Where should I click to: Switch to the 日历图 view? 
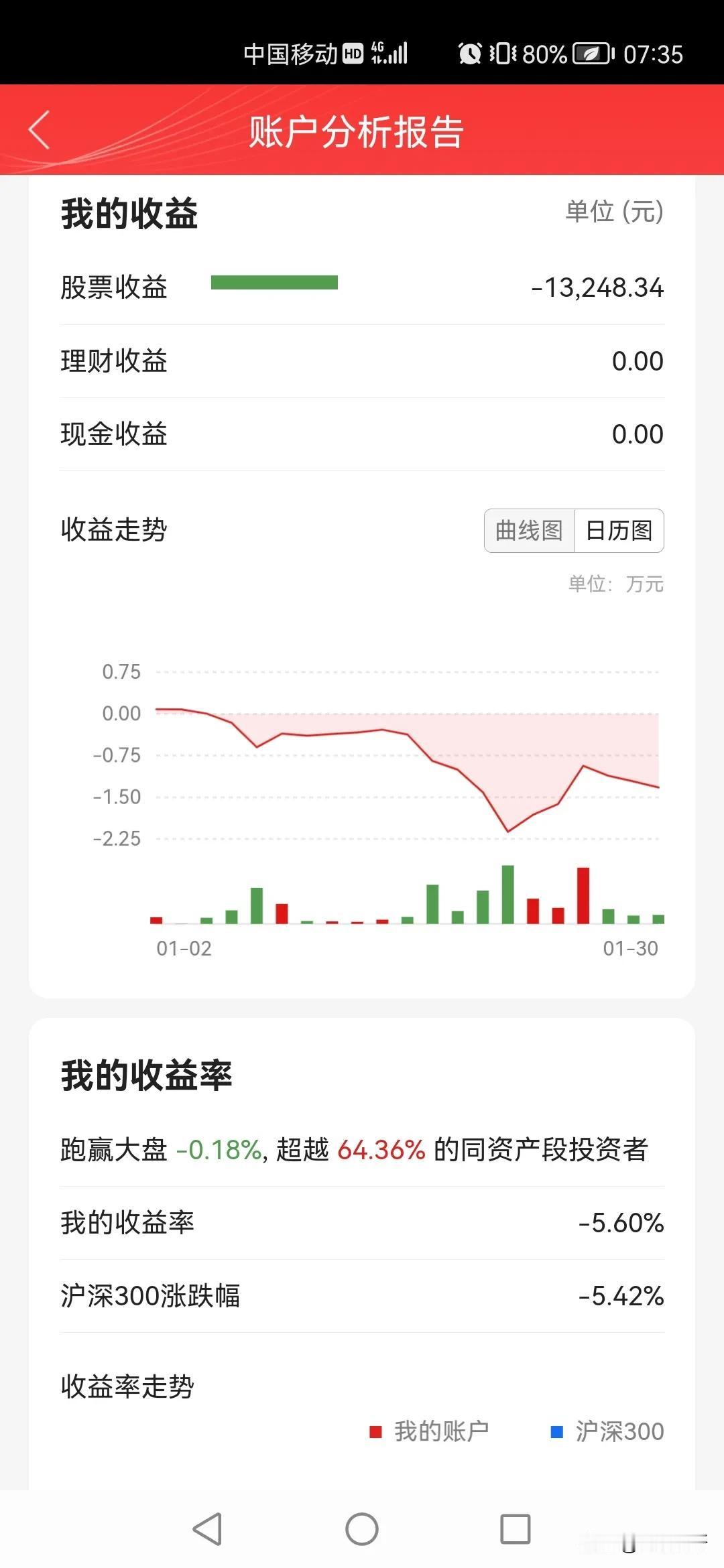point(619,531)
